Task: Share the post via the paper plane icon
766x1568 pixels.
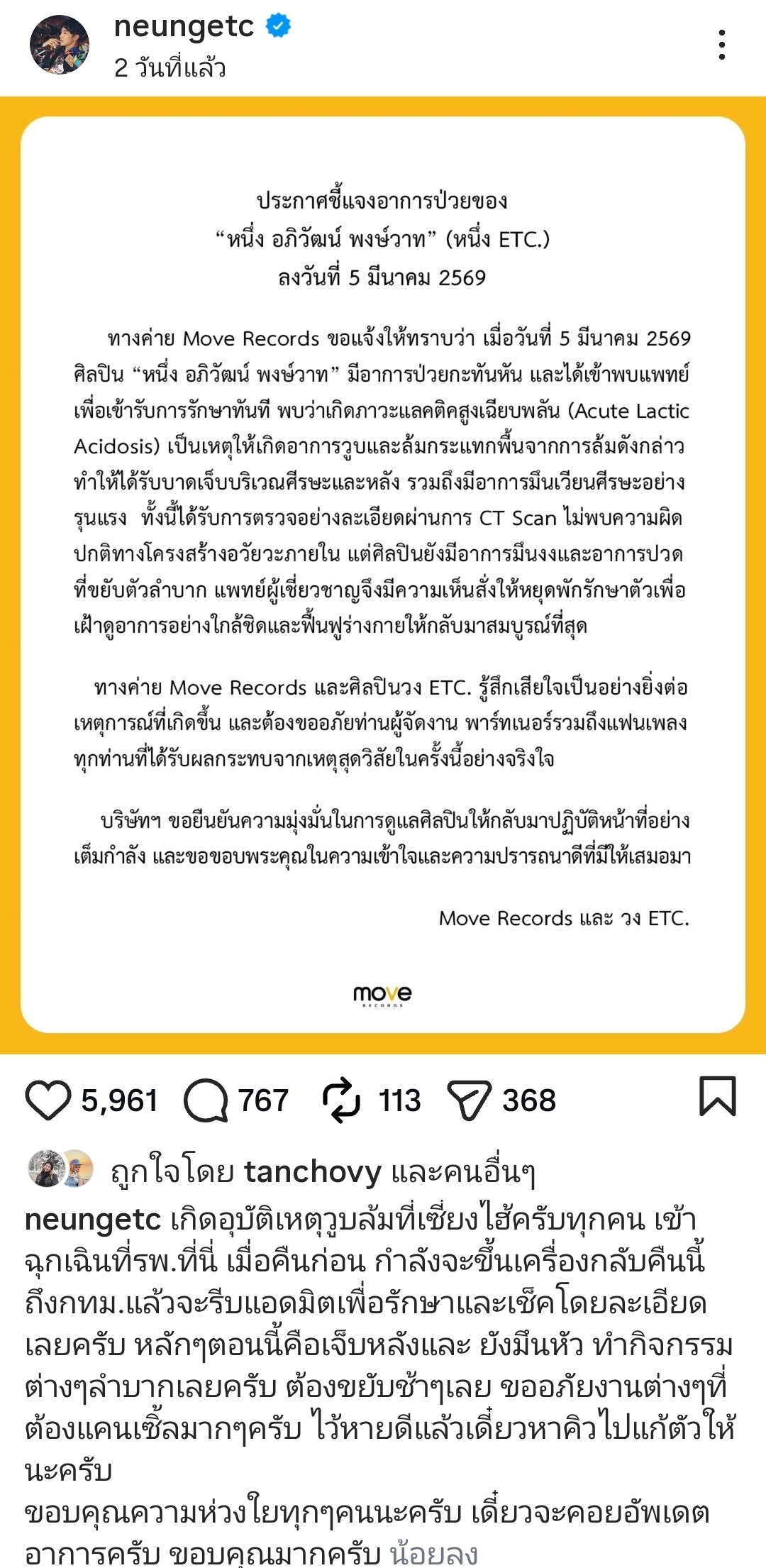Action: 469,1100
